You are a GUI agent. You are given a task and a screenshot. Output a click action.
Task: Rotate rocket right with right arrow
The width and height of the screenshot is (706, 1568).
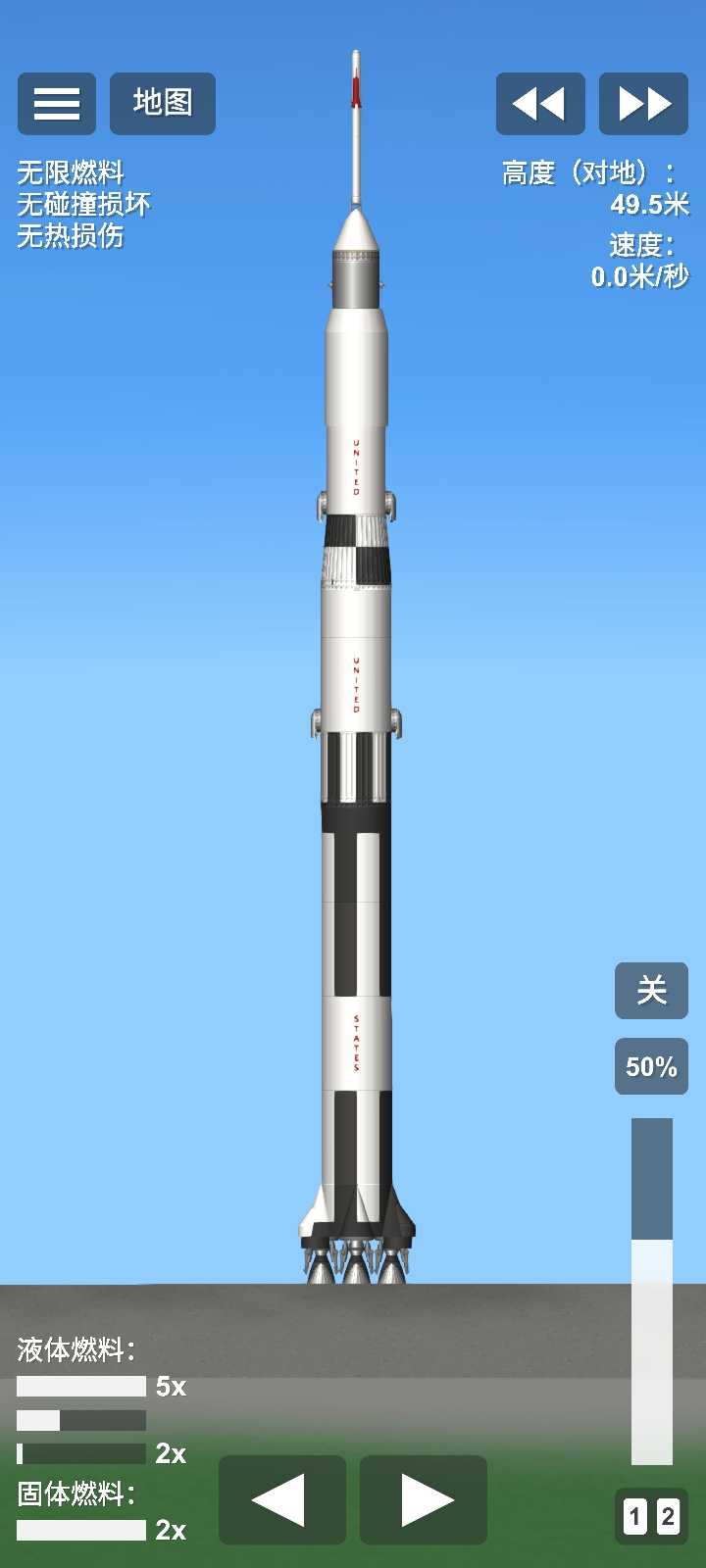424,1500
